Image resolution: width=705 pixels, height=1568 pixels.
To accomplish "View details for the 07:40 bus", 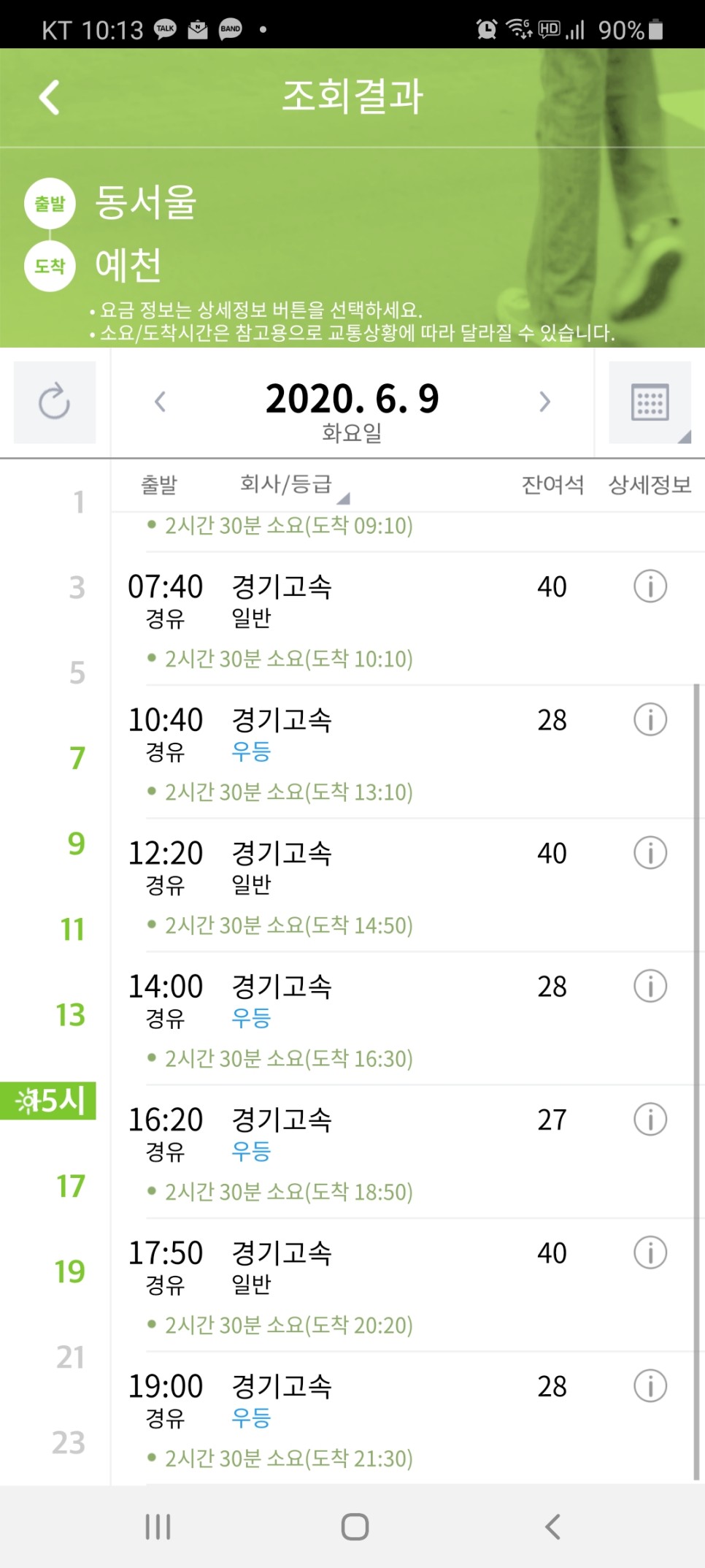I will pos(650,586).
